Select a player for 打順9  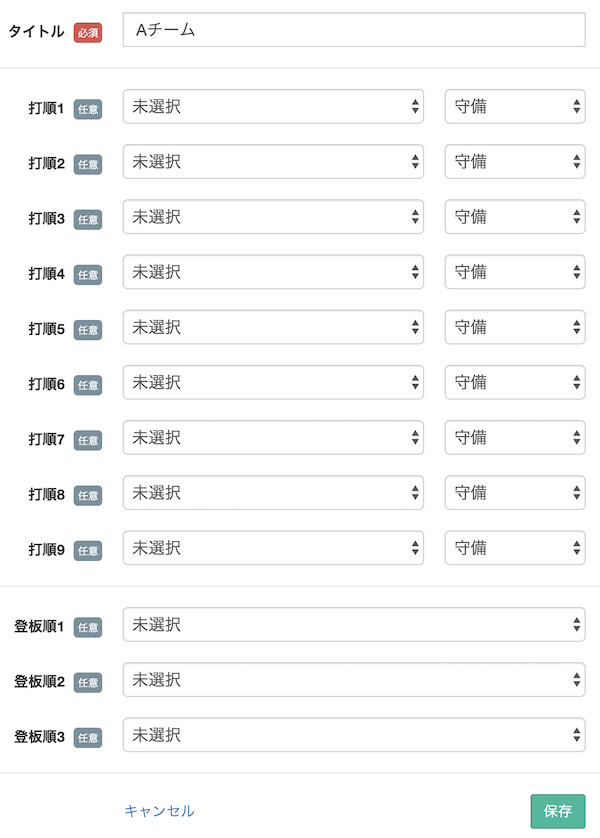pyautogui.click(x=273, y=548)
